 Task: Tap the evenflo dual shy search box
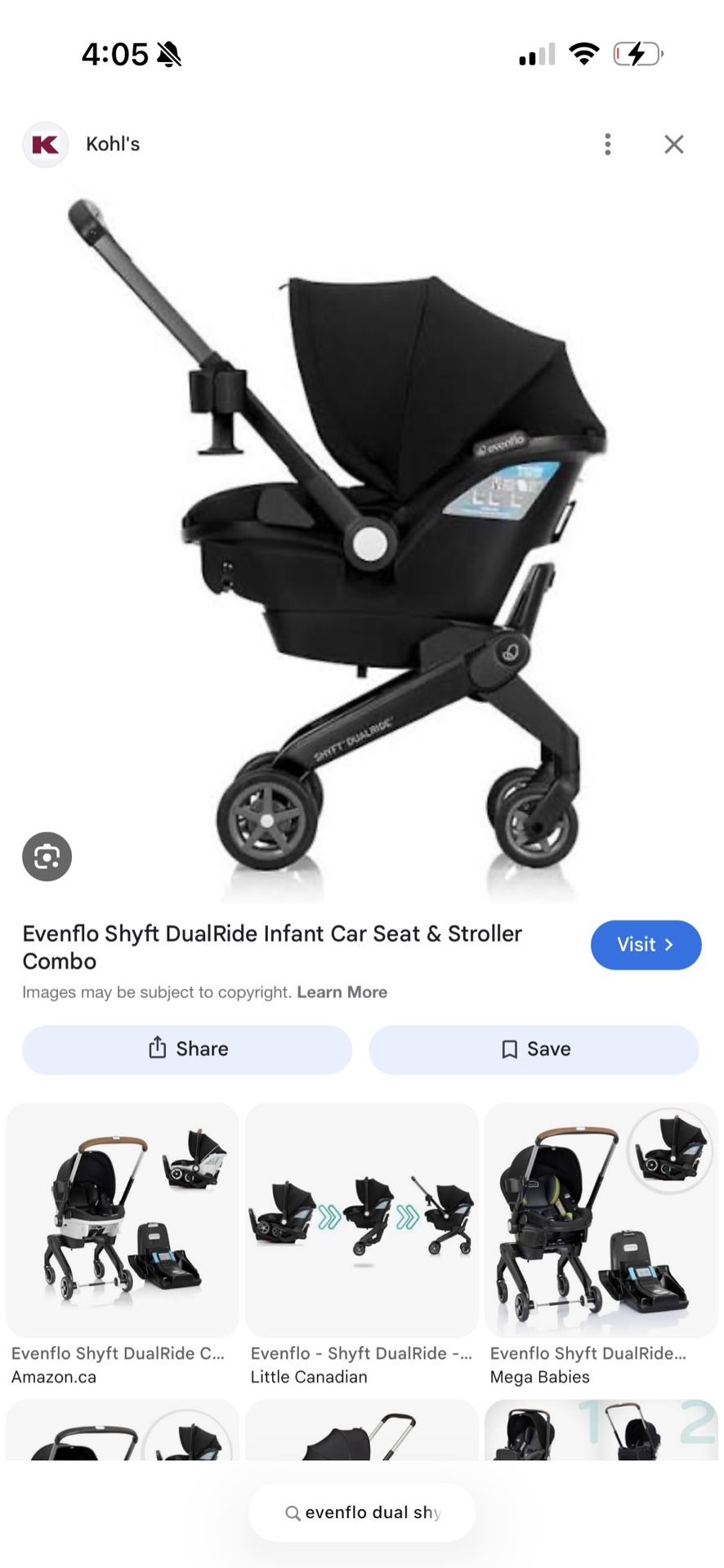(x=362, y=1512)
